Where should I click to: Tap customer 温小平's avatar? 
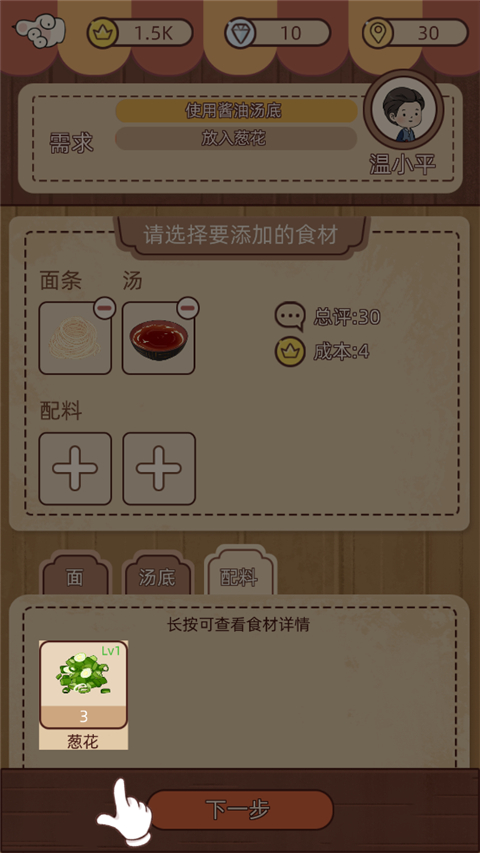[403, 110]
